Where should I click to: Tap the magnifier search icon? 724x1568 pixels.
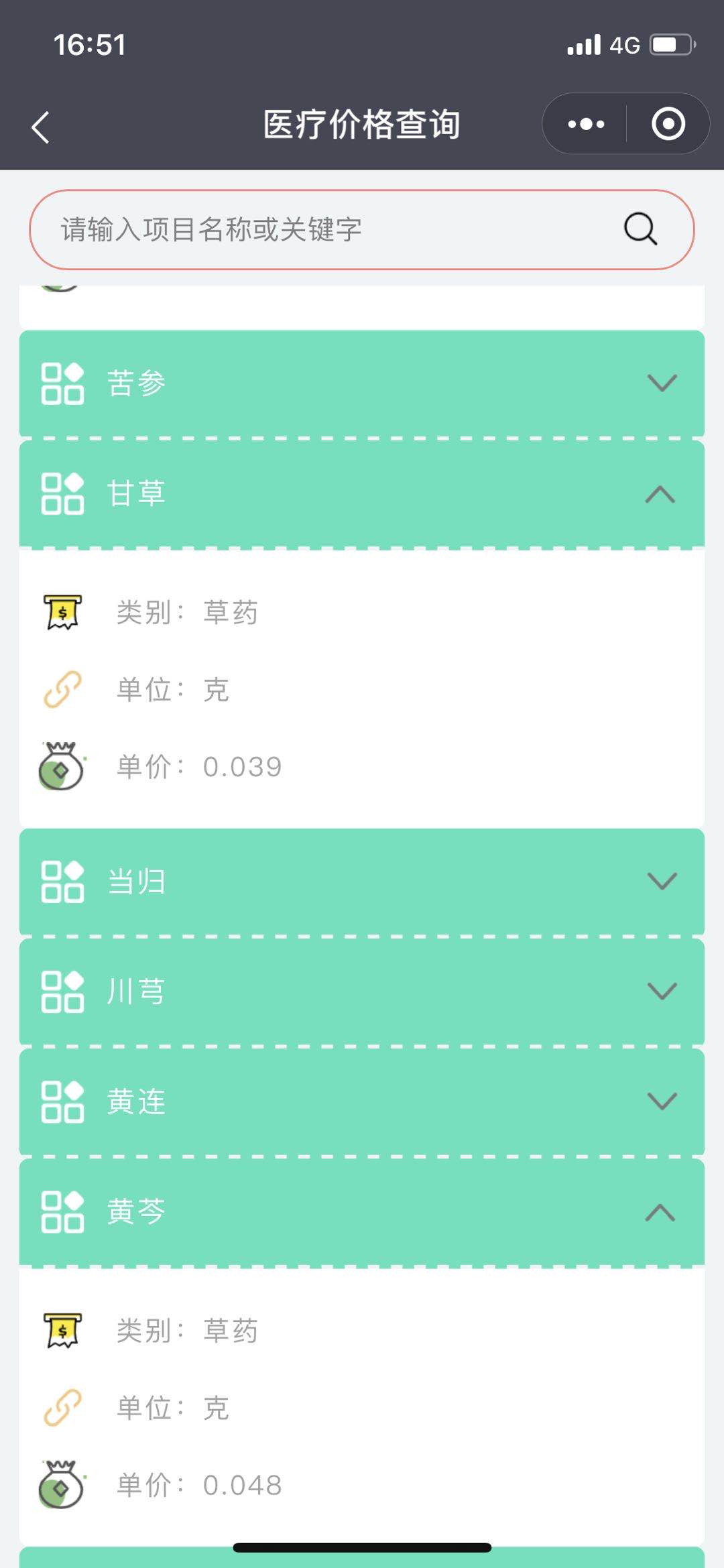(x=640, y=229)
